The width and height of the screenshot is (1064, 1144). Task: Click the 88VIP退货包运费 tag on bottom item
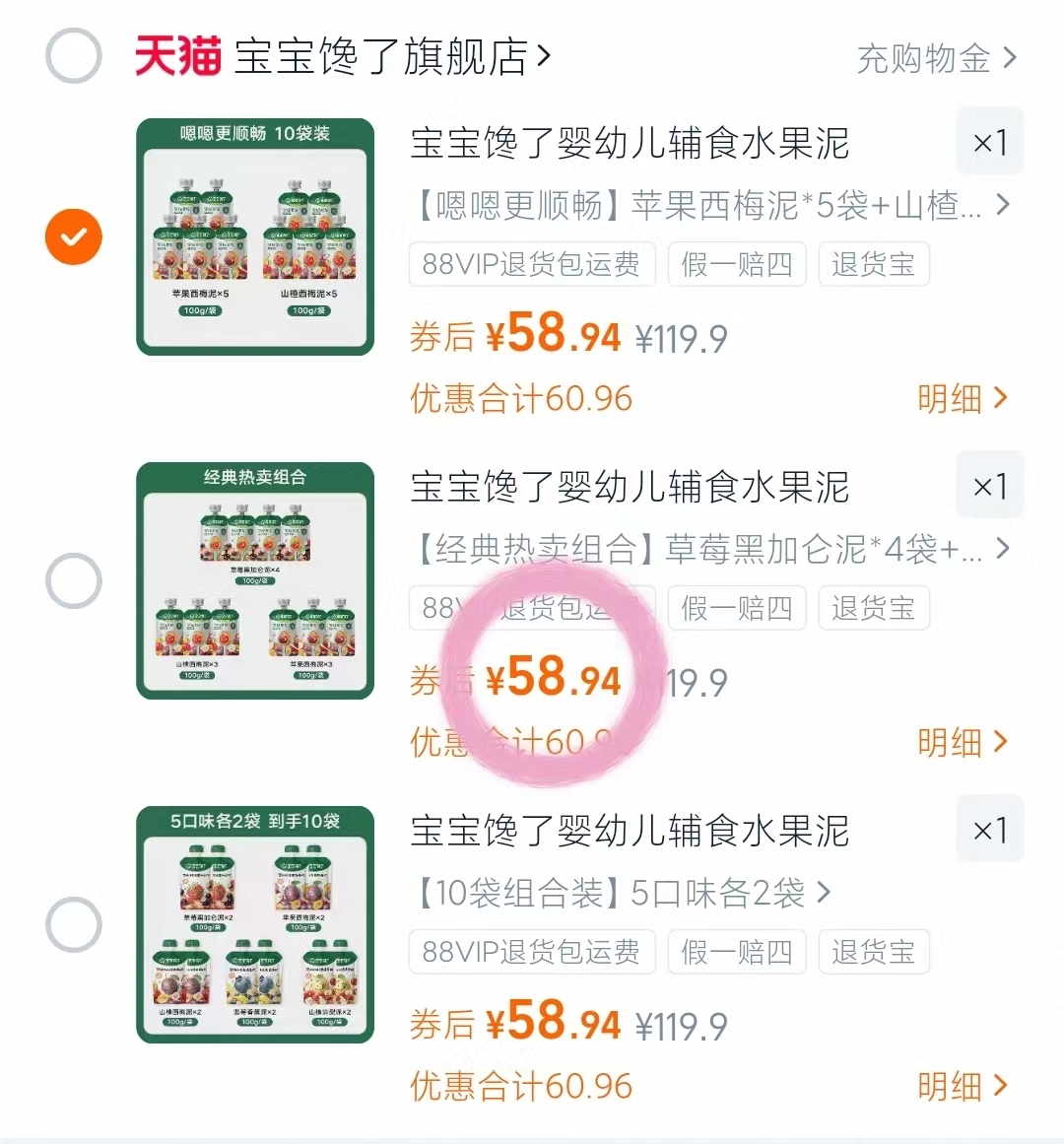pos(531,952)
